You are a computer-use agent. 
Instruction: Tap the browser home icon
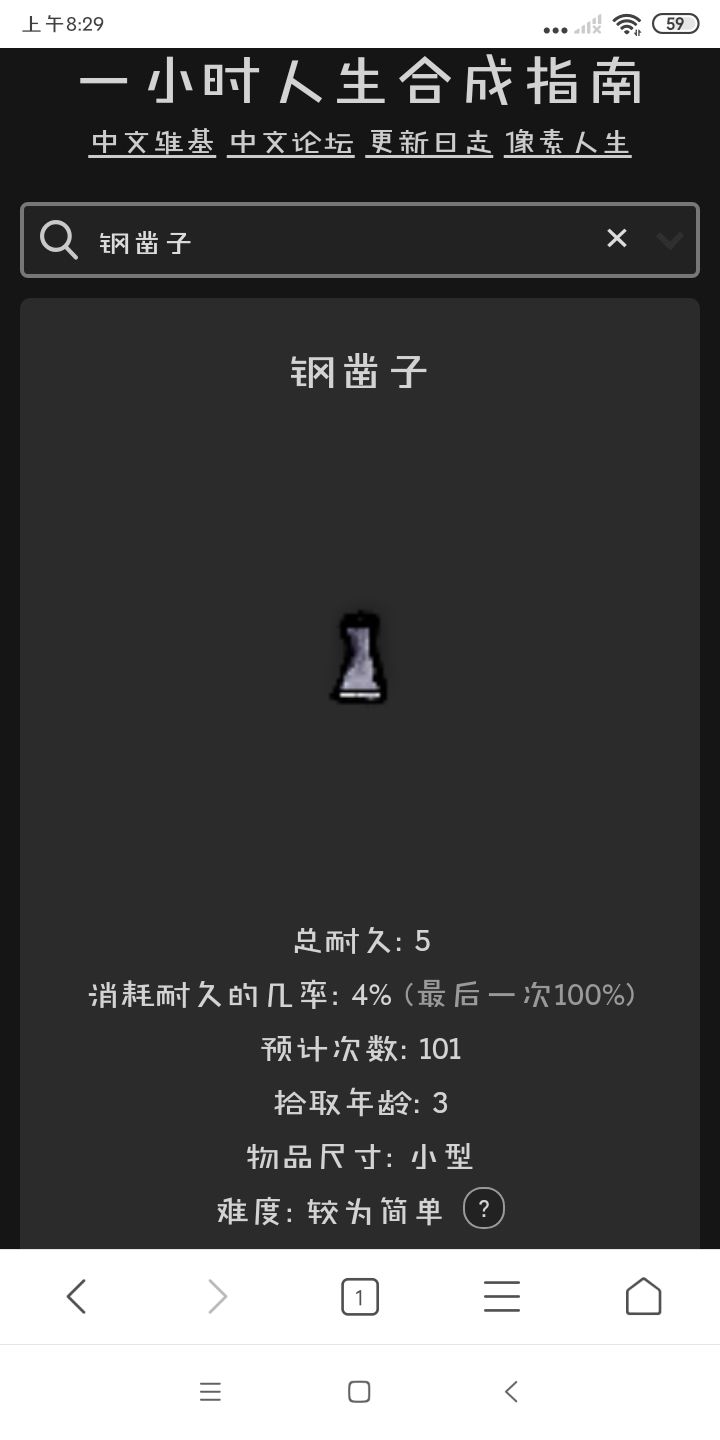(643, 1295)
